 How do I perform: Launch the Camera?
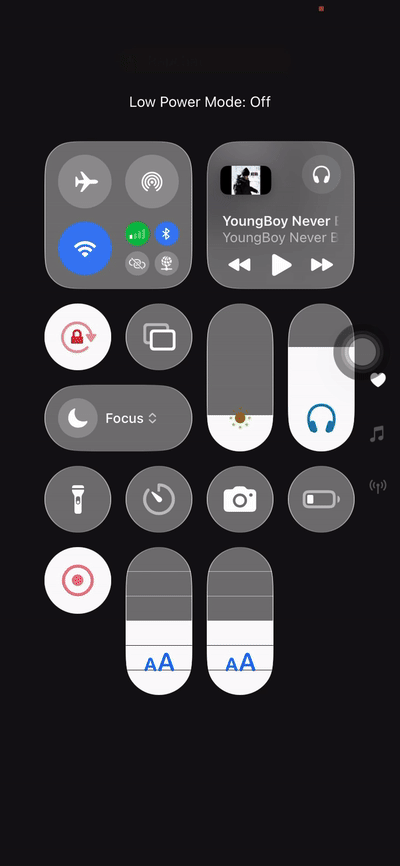click(240, 499)
